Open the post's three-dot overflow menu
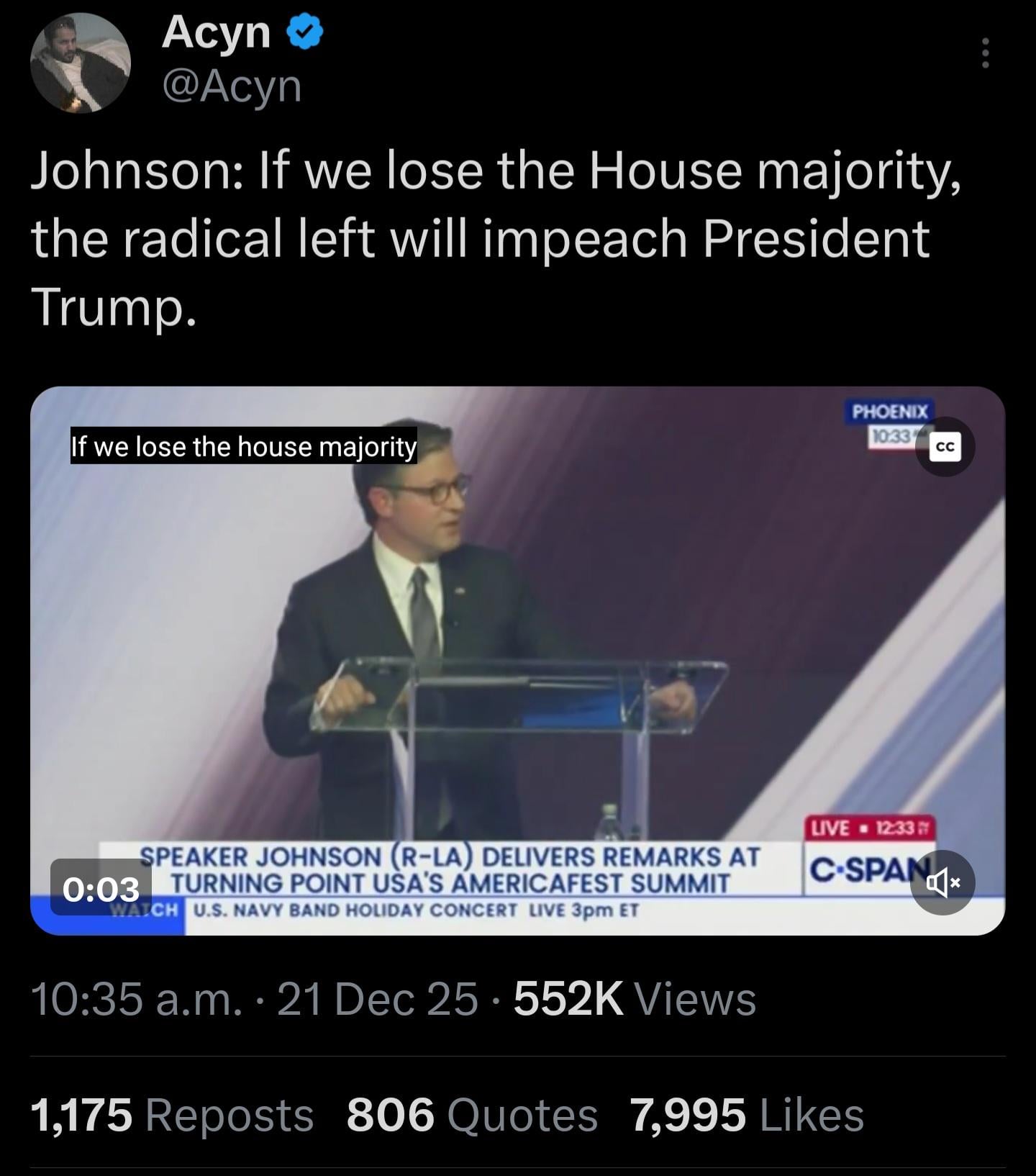Screen dimensions: 1036x1176 coord(985,54)
